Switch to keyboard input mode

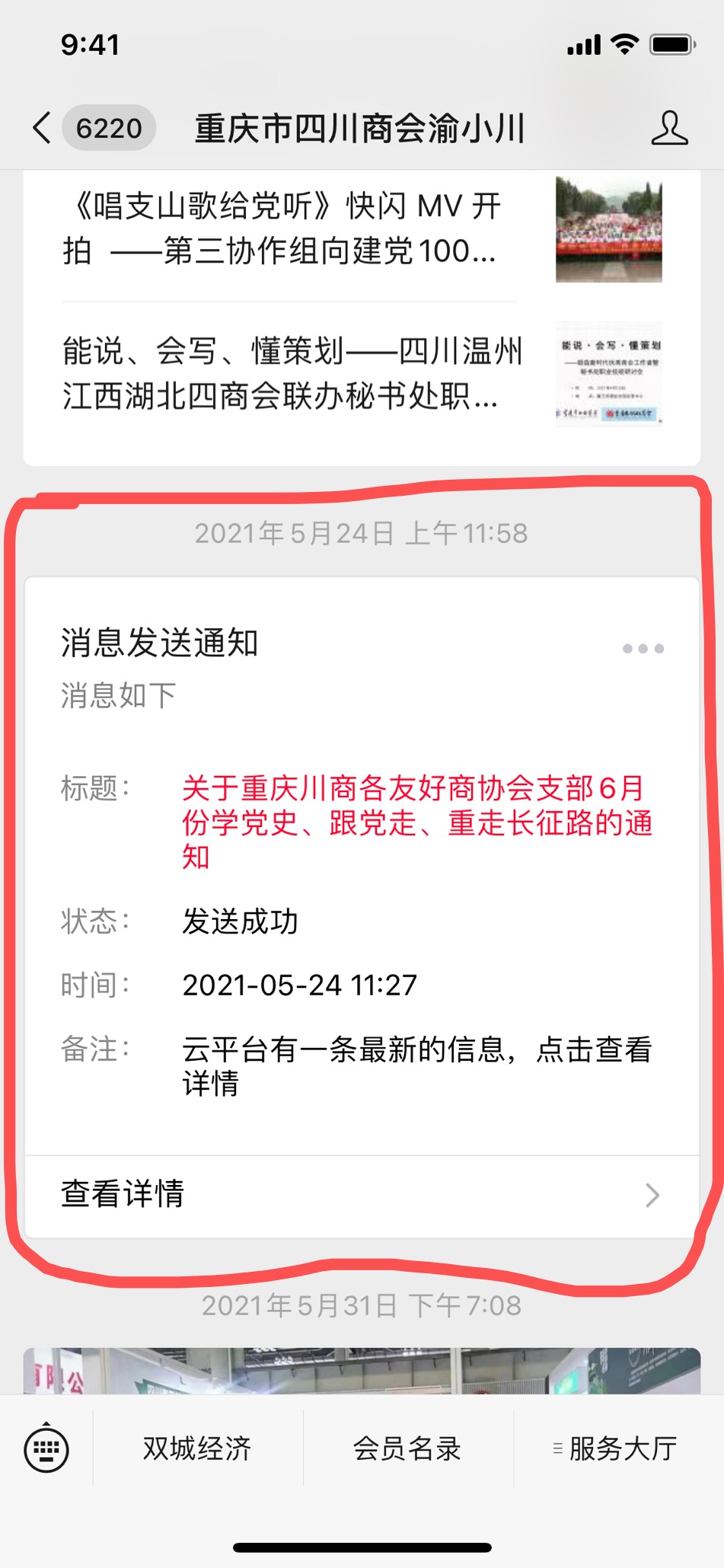tap(46, 1448)
